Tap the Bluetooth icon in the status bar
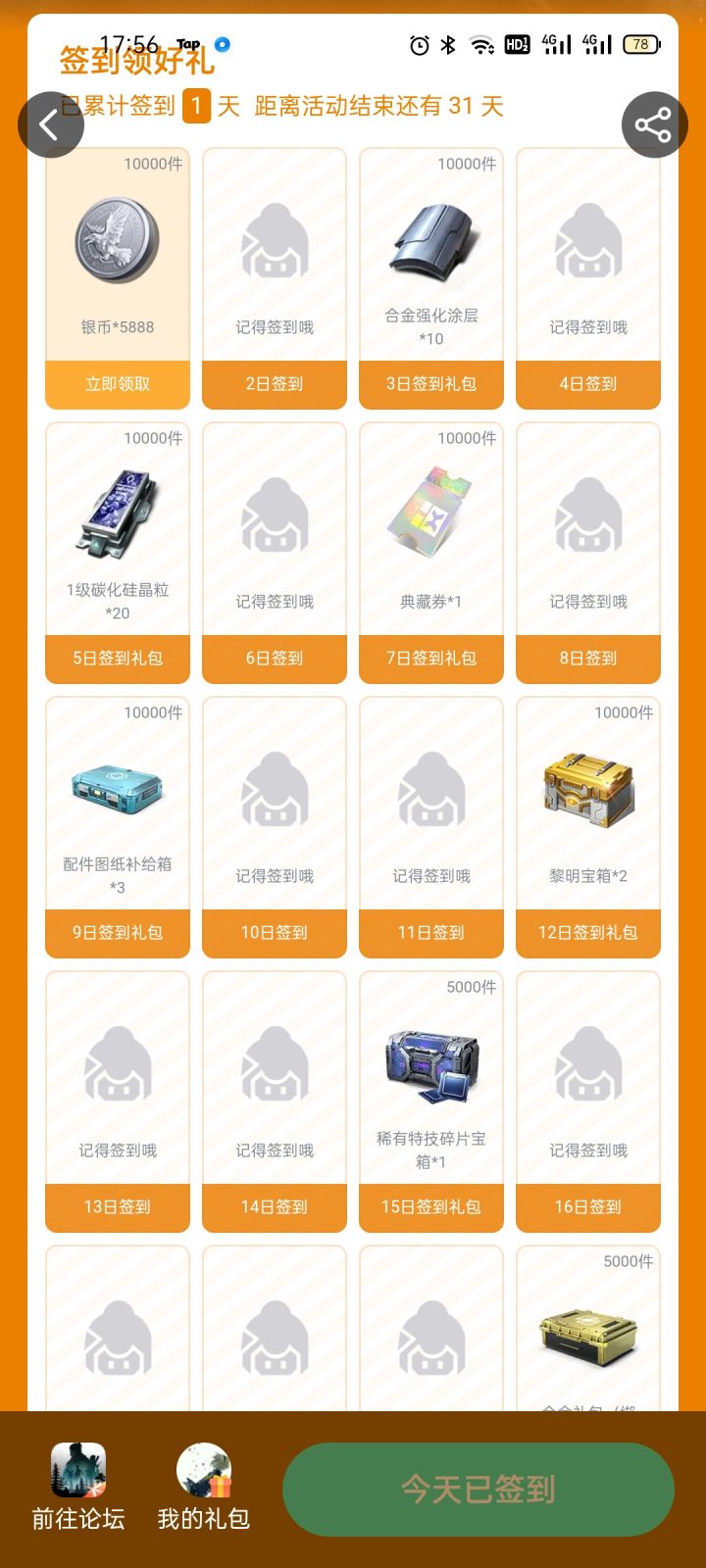 [x=450, y=44]
